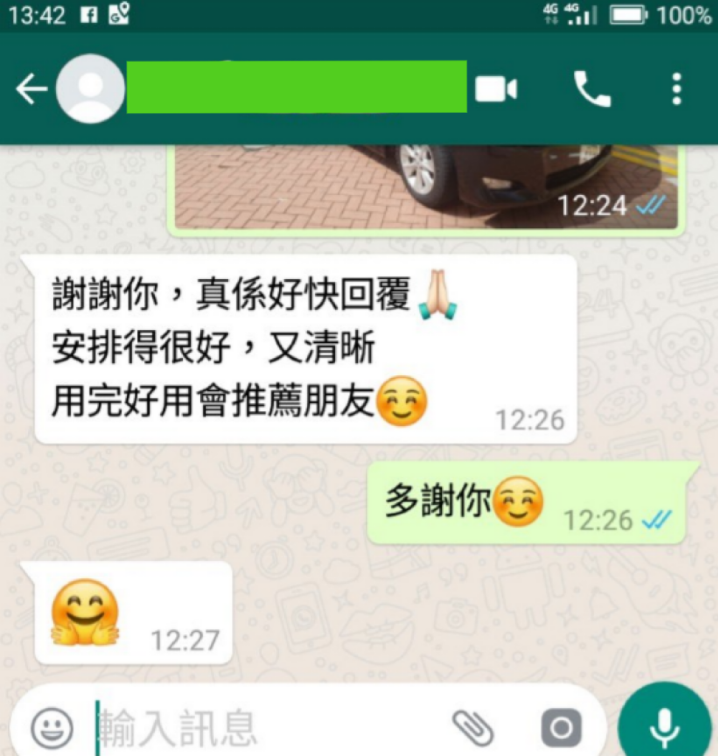Attach a file with the paperclip

coord(472,727)
